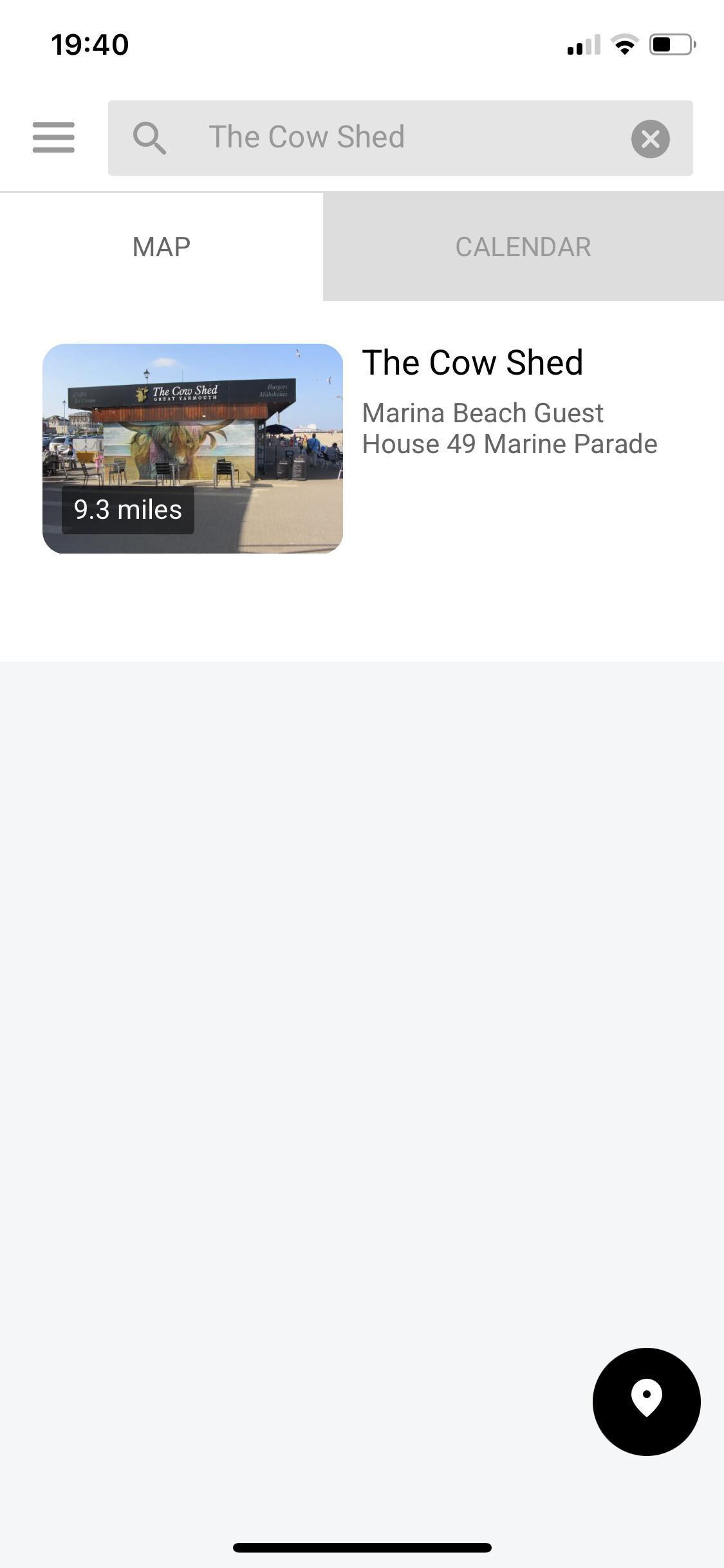Clear the search field with the X icon
Viewport: 724px width, 1568px height.
coord(650,138)
